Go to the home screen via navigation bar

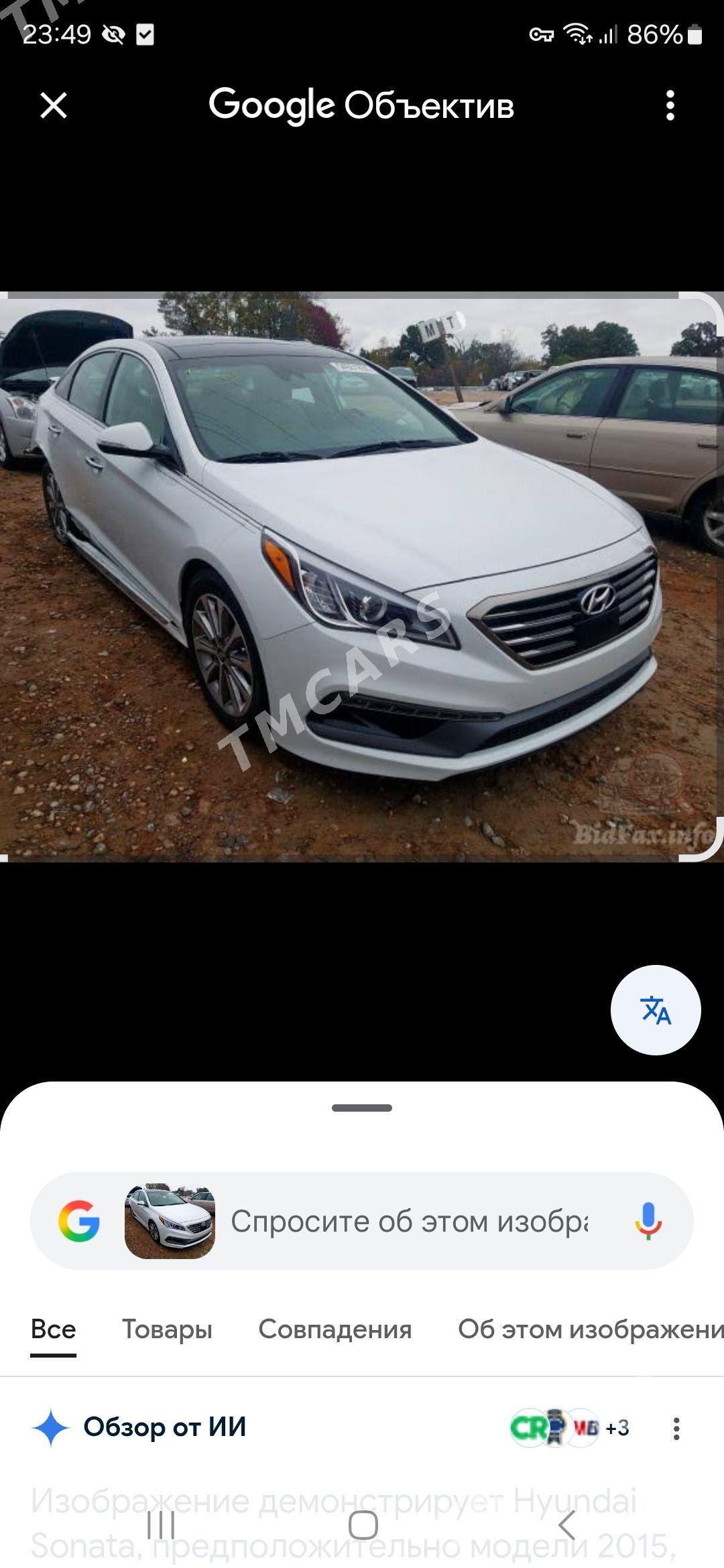363,1526
